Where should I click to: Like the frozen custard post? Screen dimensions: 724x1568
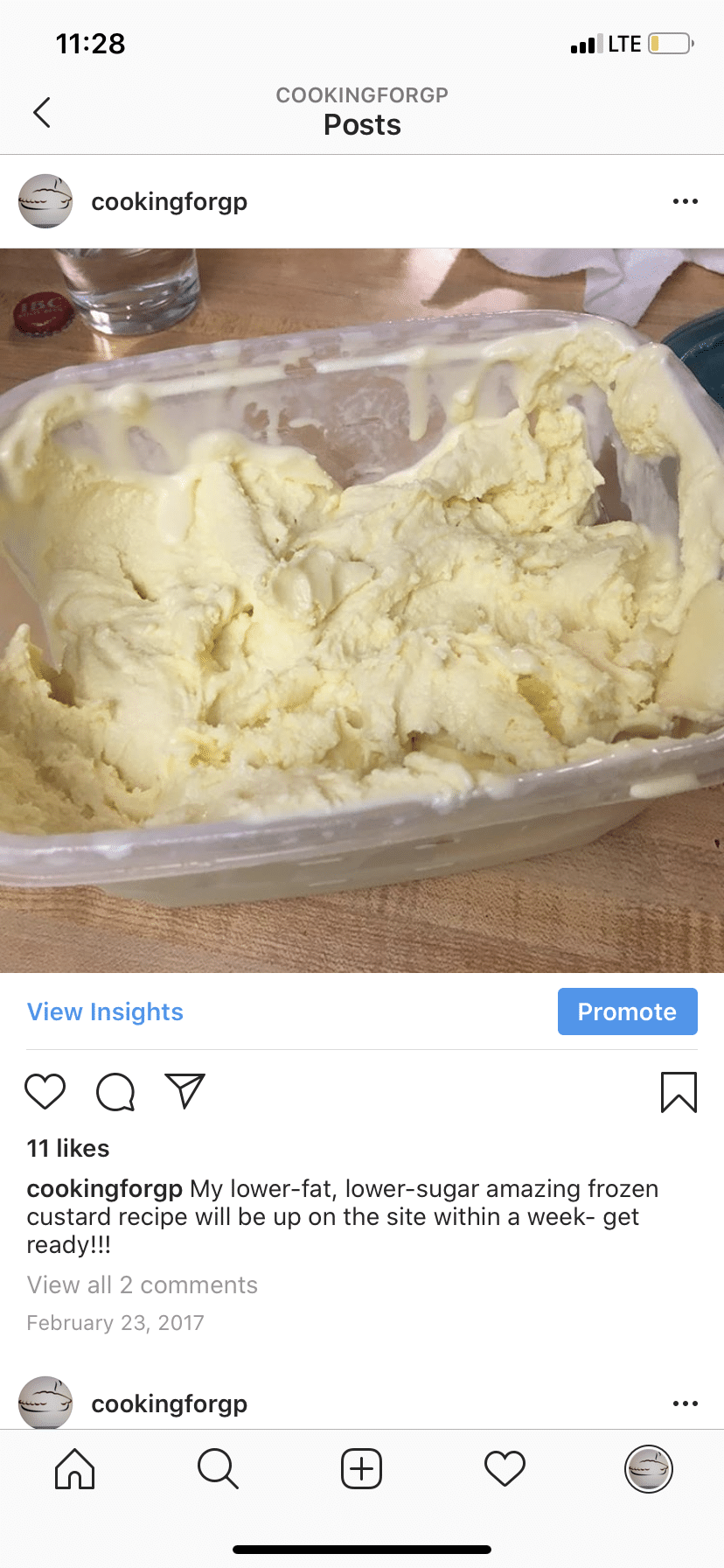click(45, 1091)
